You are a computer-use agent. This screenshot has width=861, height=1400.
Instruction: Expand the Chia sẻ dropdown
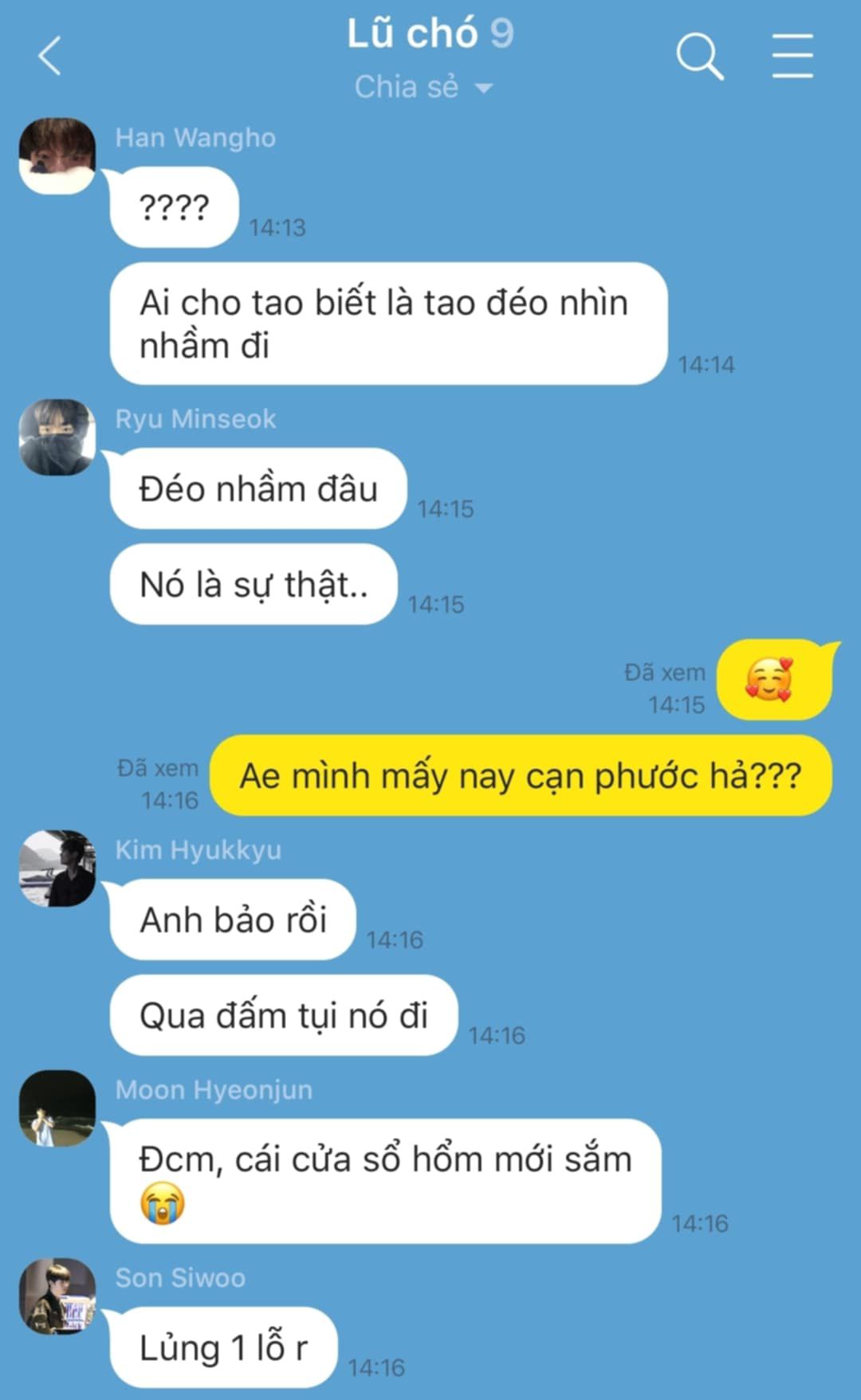tap(423, 87)
